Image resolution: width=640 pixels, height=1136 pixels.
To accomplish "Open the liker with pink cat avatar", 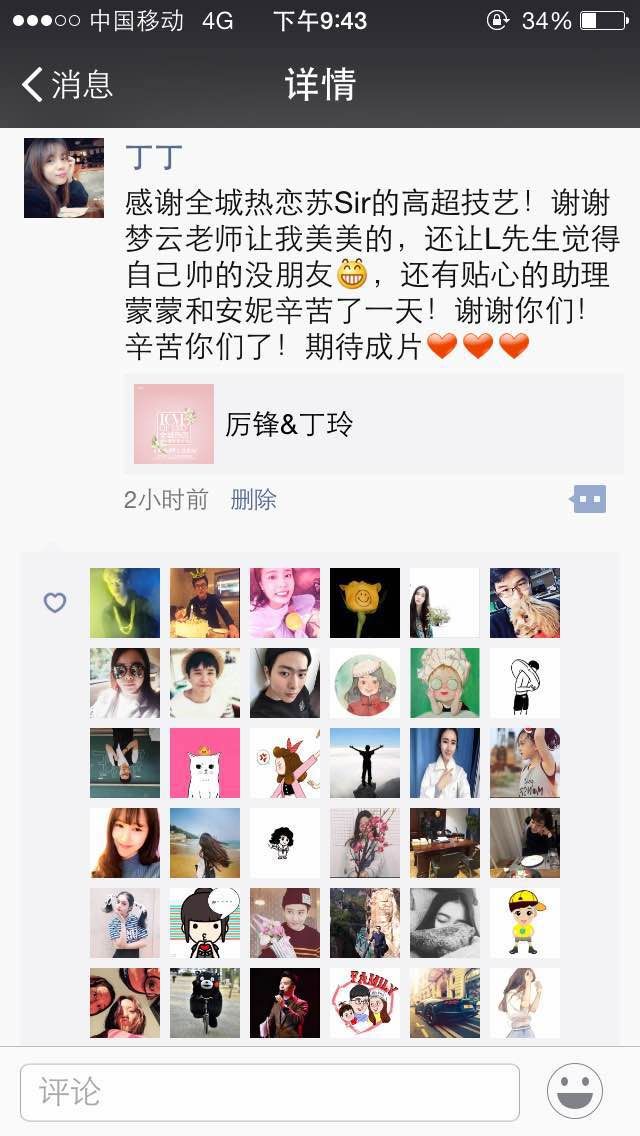I will pyautogui.click(x=204, y=763).
